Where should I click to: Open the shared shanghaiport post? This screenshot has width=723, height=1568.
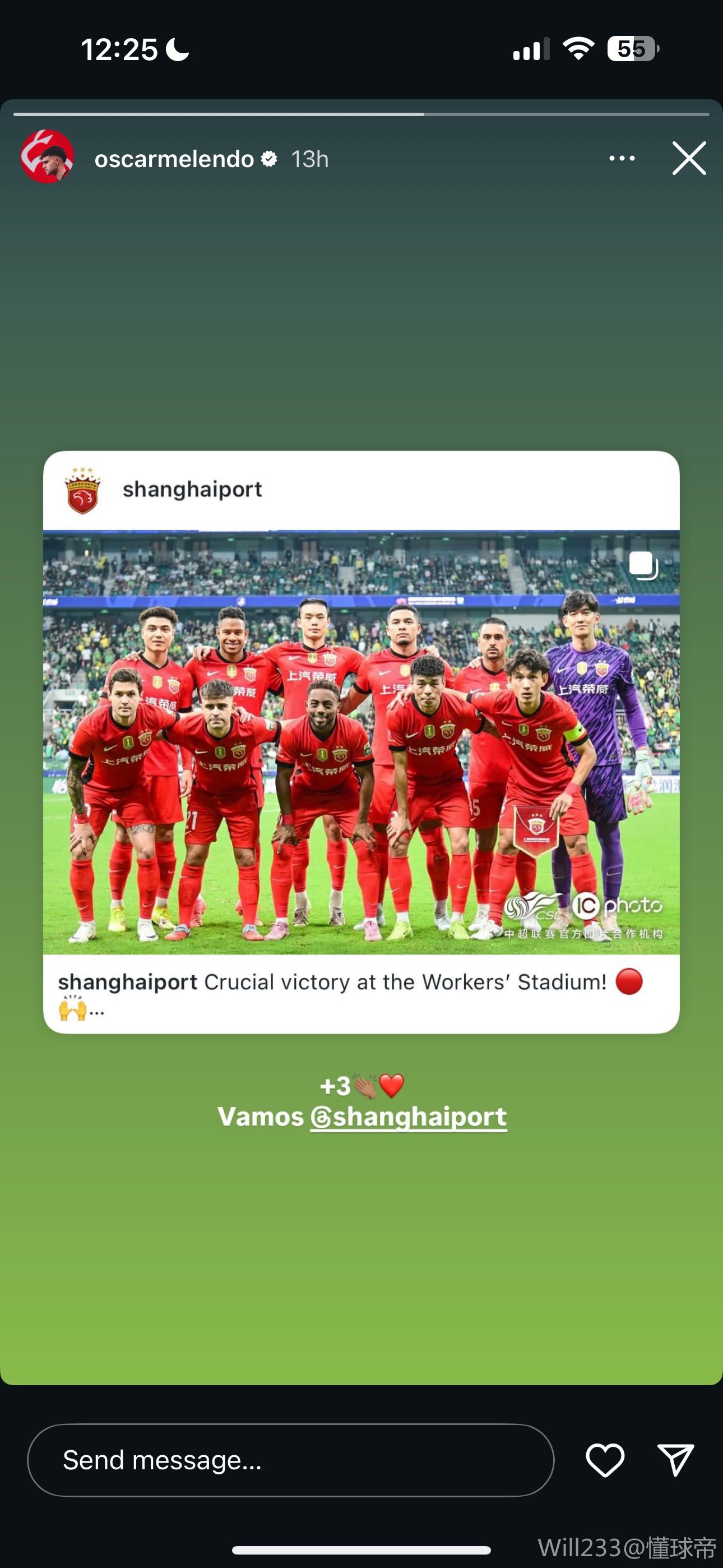coord(361,741)
